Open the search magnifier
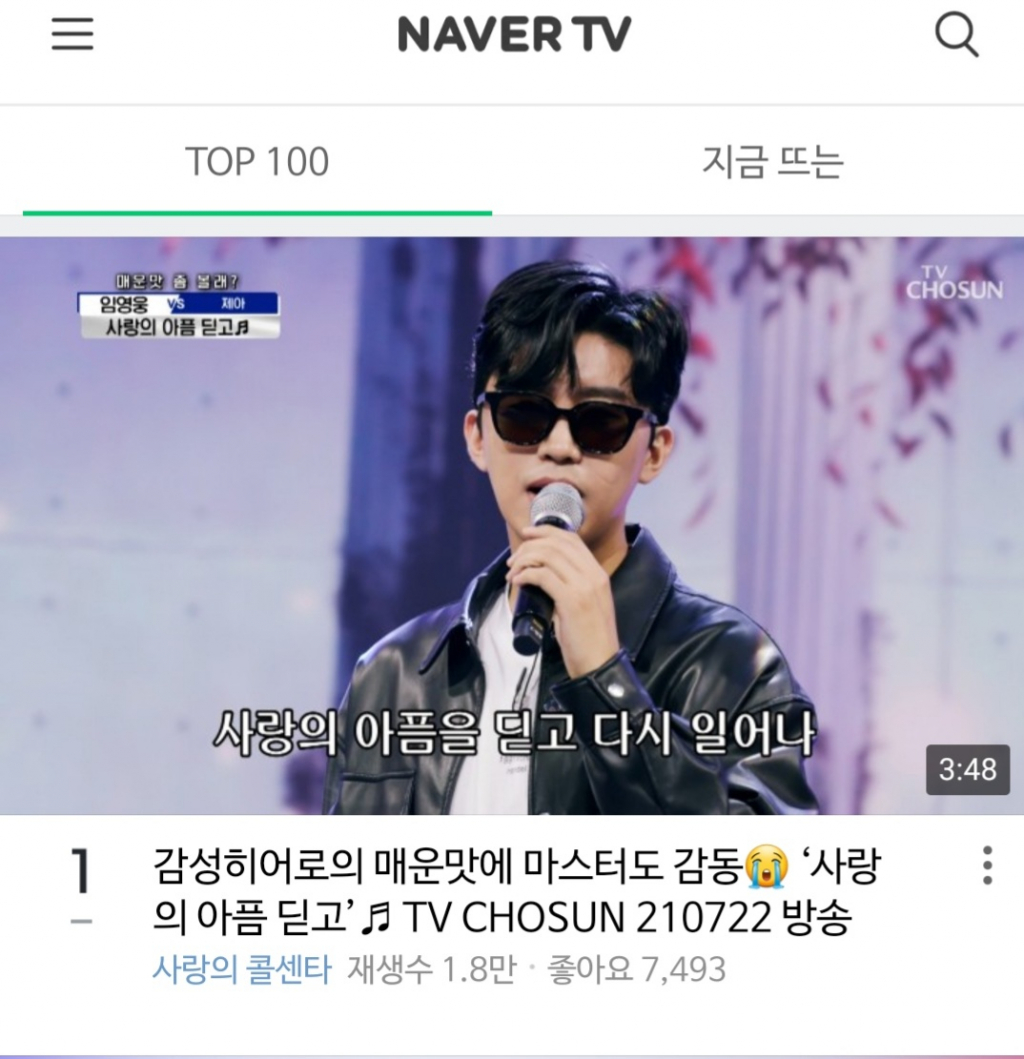1024x1059 pixels. (956, 37)
